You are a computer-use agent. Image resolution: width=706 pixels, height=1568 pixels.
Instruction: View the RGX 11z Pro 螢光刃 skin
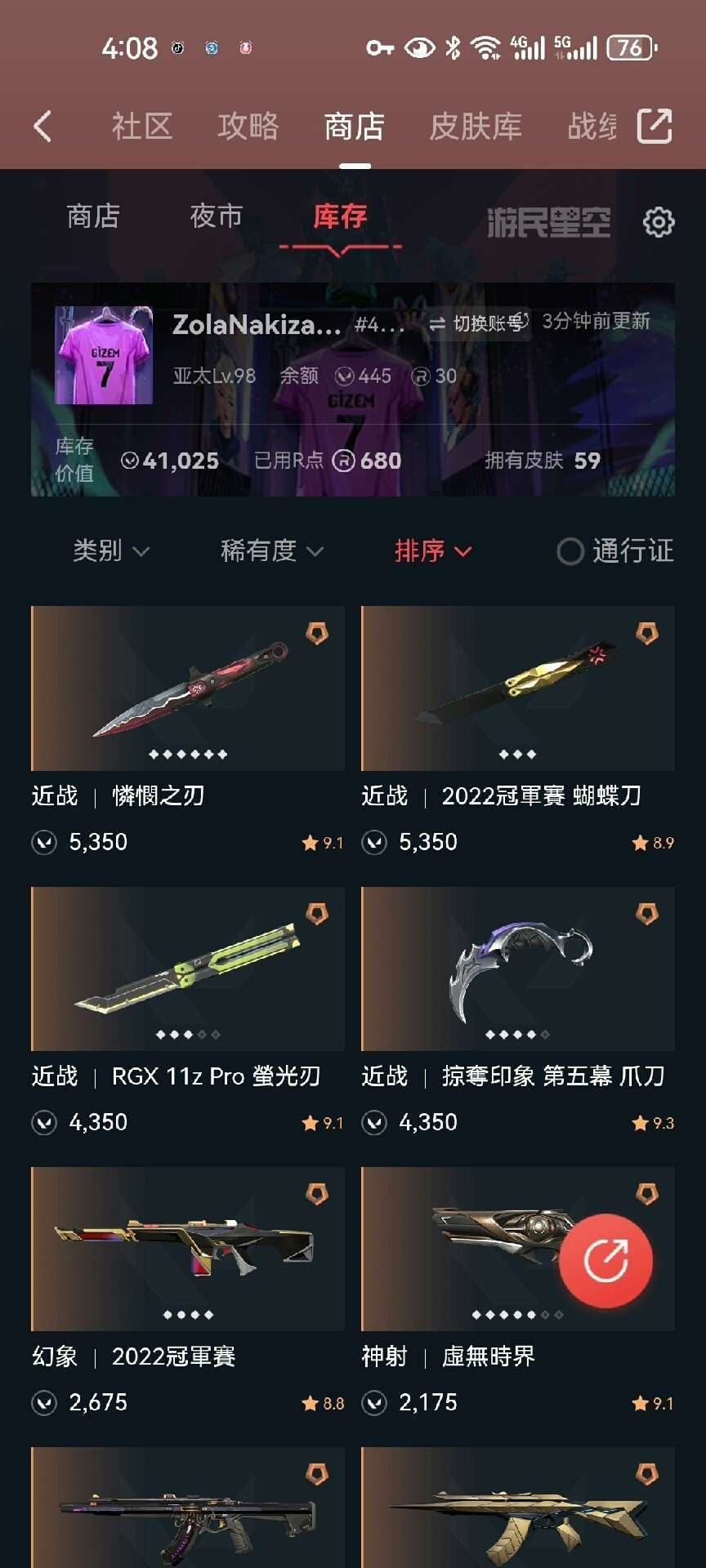(x=188, y=969)
